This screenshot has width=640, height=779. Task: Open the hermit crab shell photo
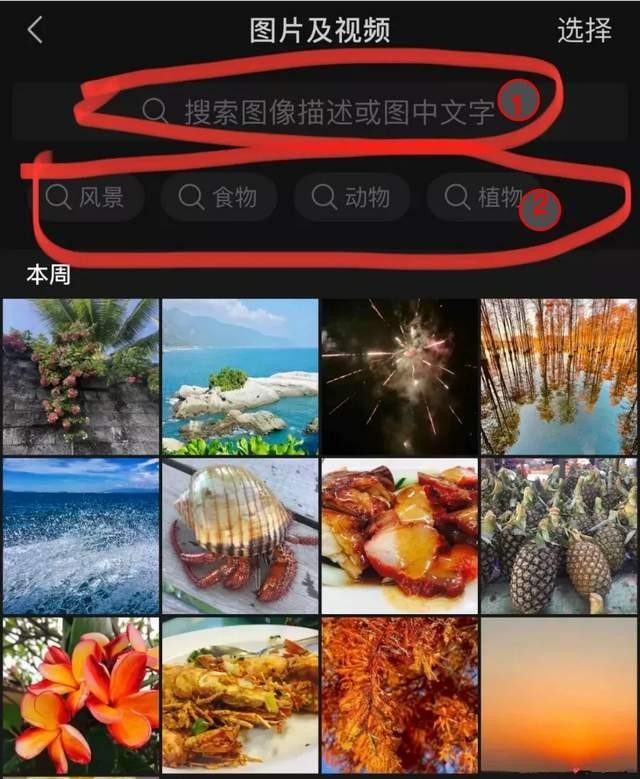click(240, 536)
